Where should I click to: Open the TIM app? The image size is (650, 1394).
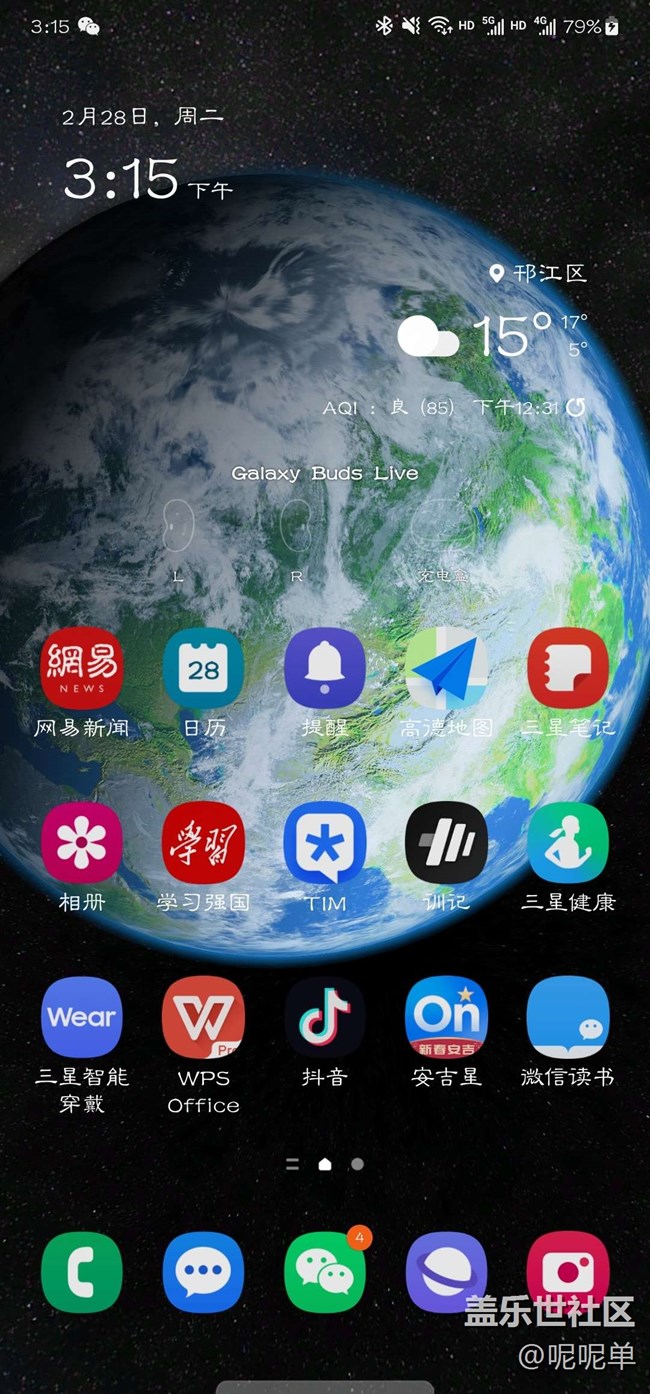point(324,842)
